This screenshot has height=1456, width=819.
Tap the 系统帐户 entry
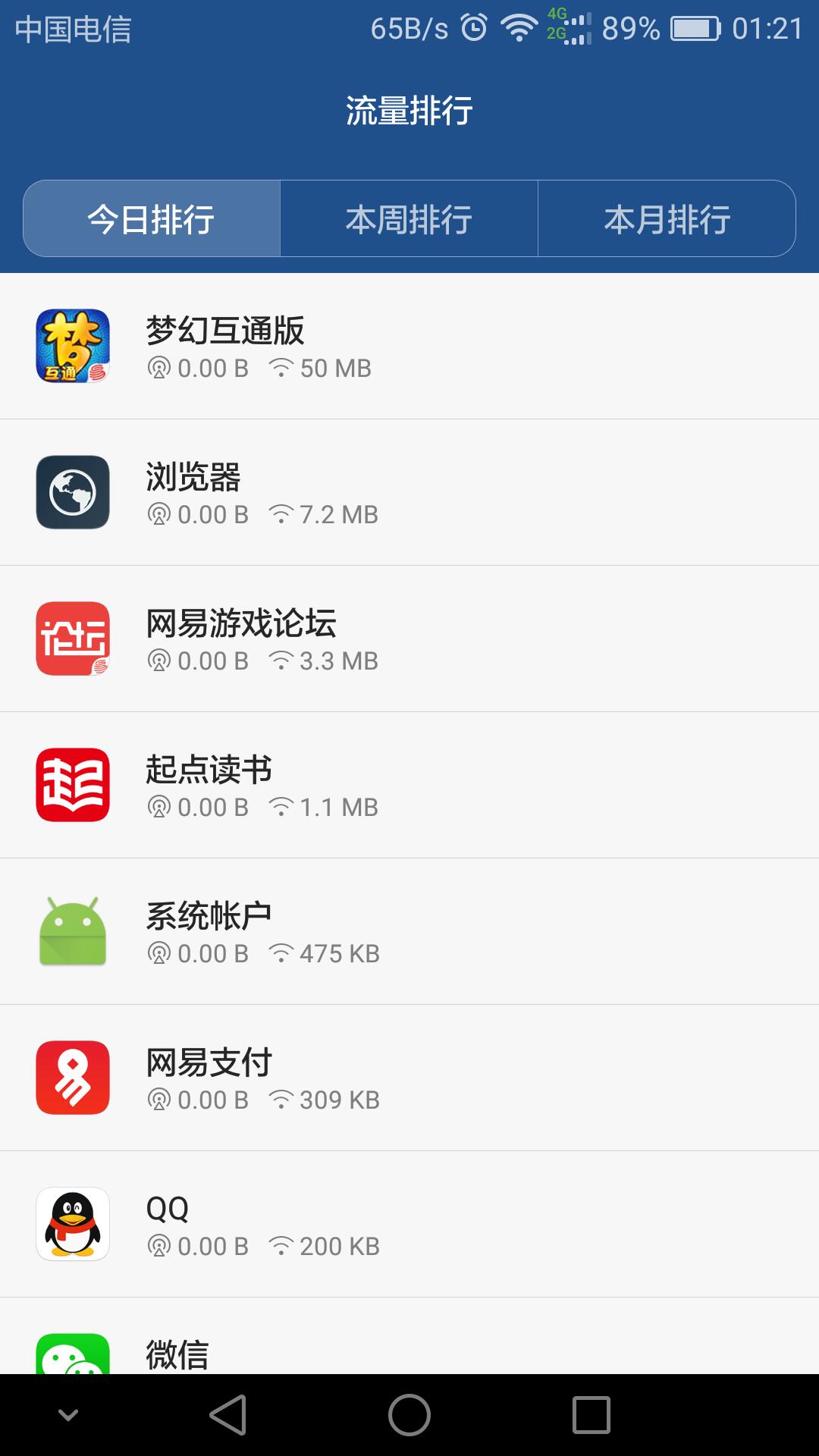click(x=409, y=932)
